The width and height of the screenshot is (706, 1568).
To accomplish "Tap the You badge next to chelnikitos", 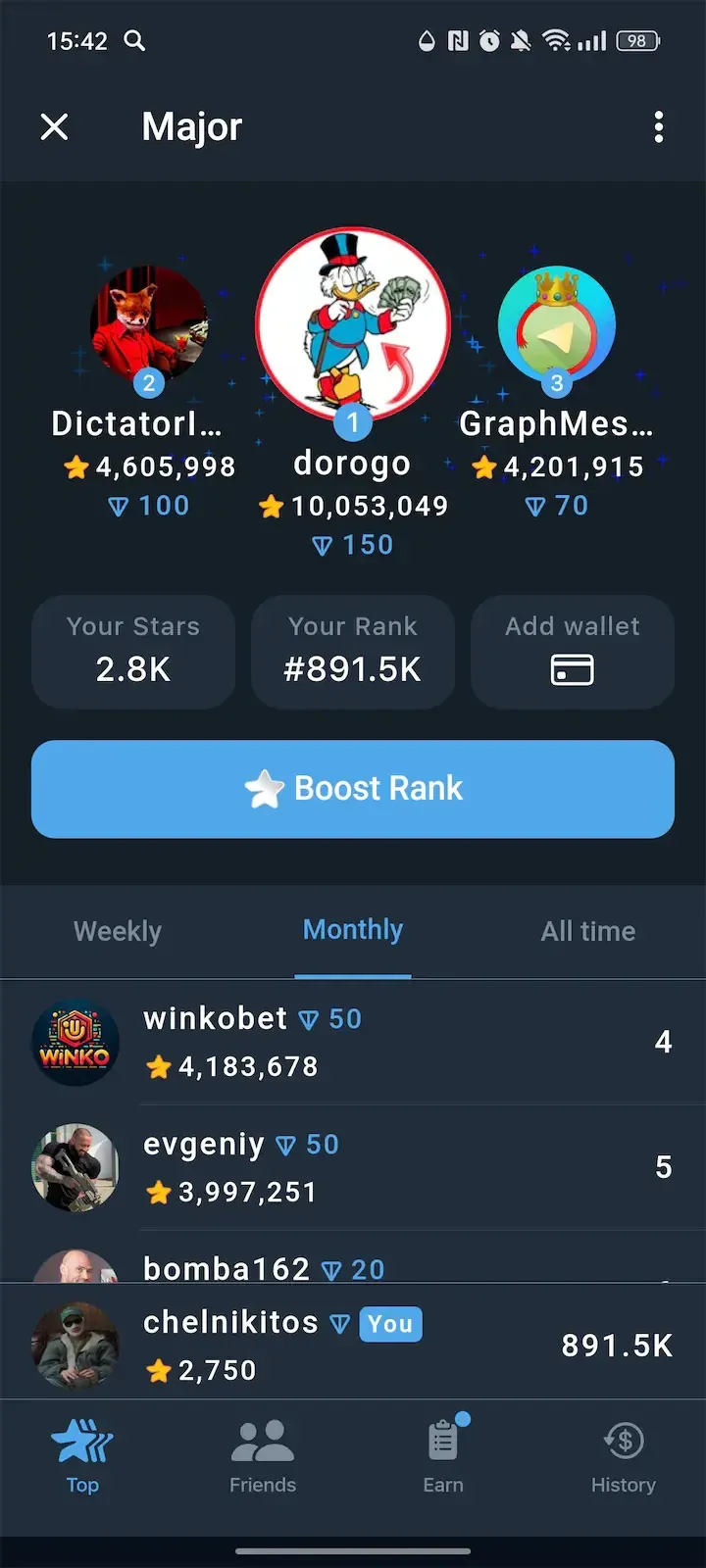I will [x=389, y=1324].
